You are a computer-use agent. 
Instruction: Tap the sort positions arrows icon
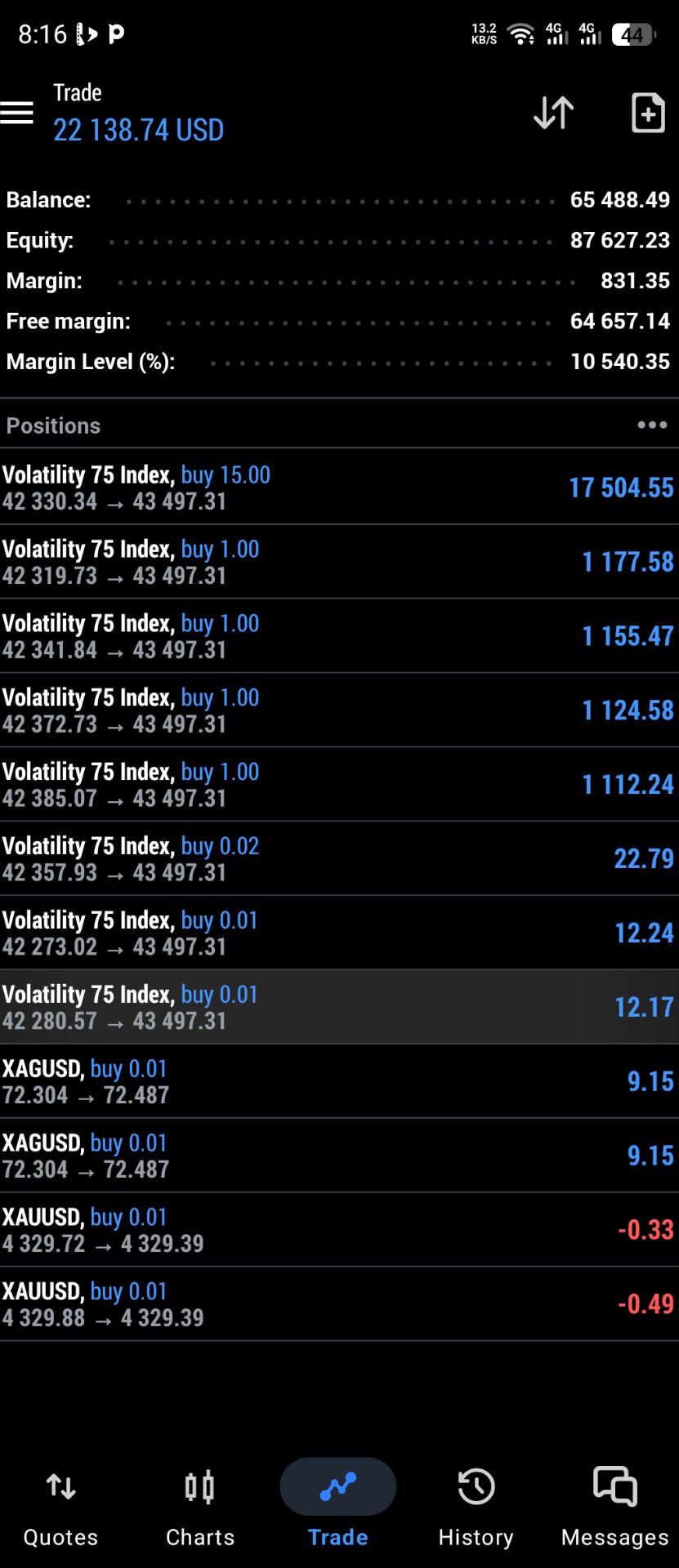coord(553,113)
